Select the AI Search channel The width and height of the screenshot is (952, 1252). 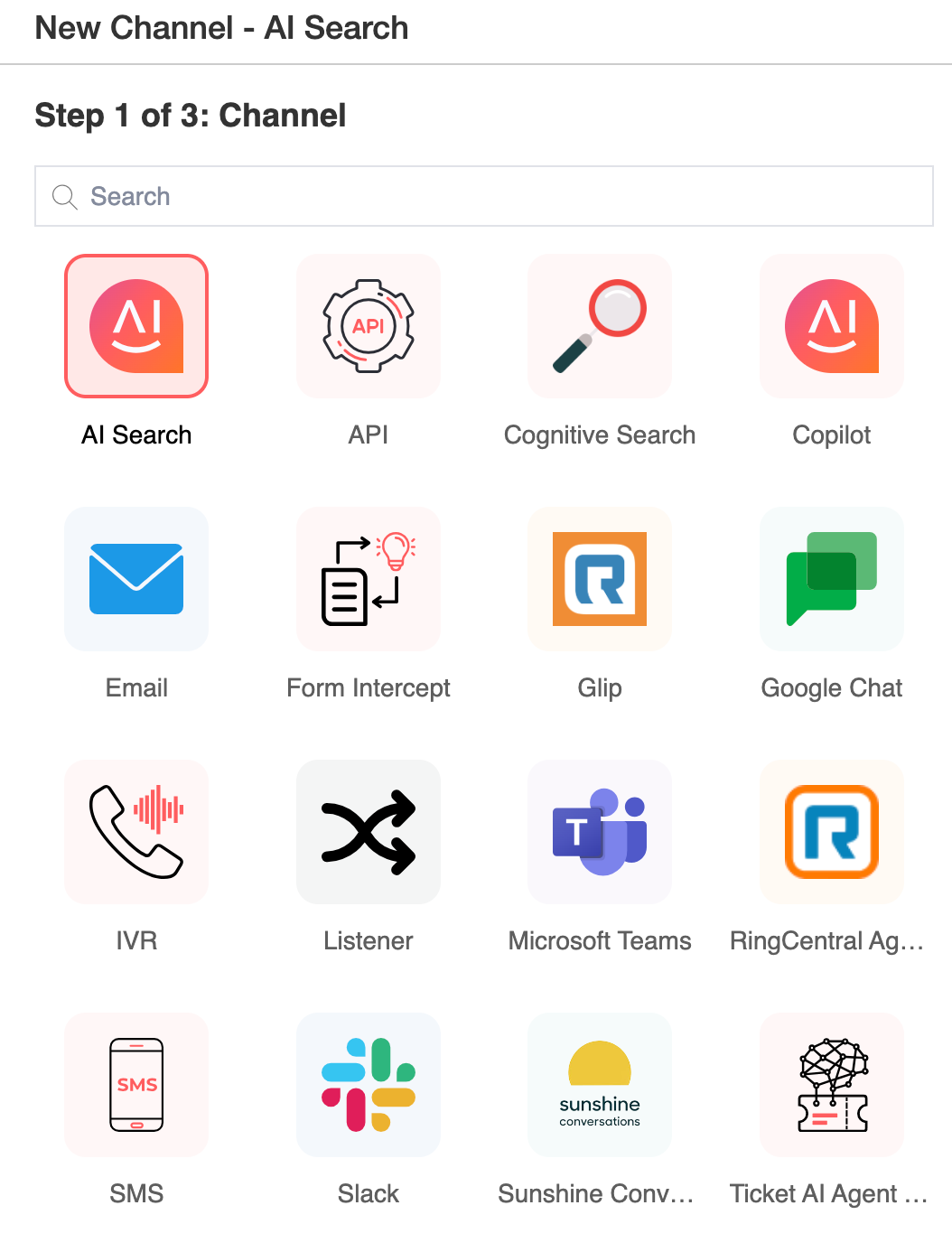[136, 326]
